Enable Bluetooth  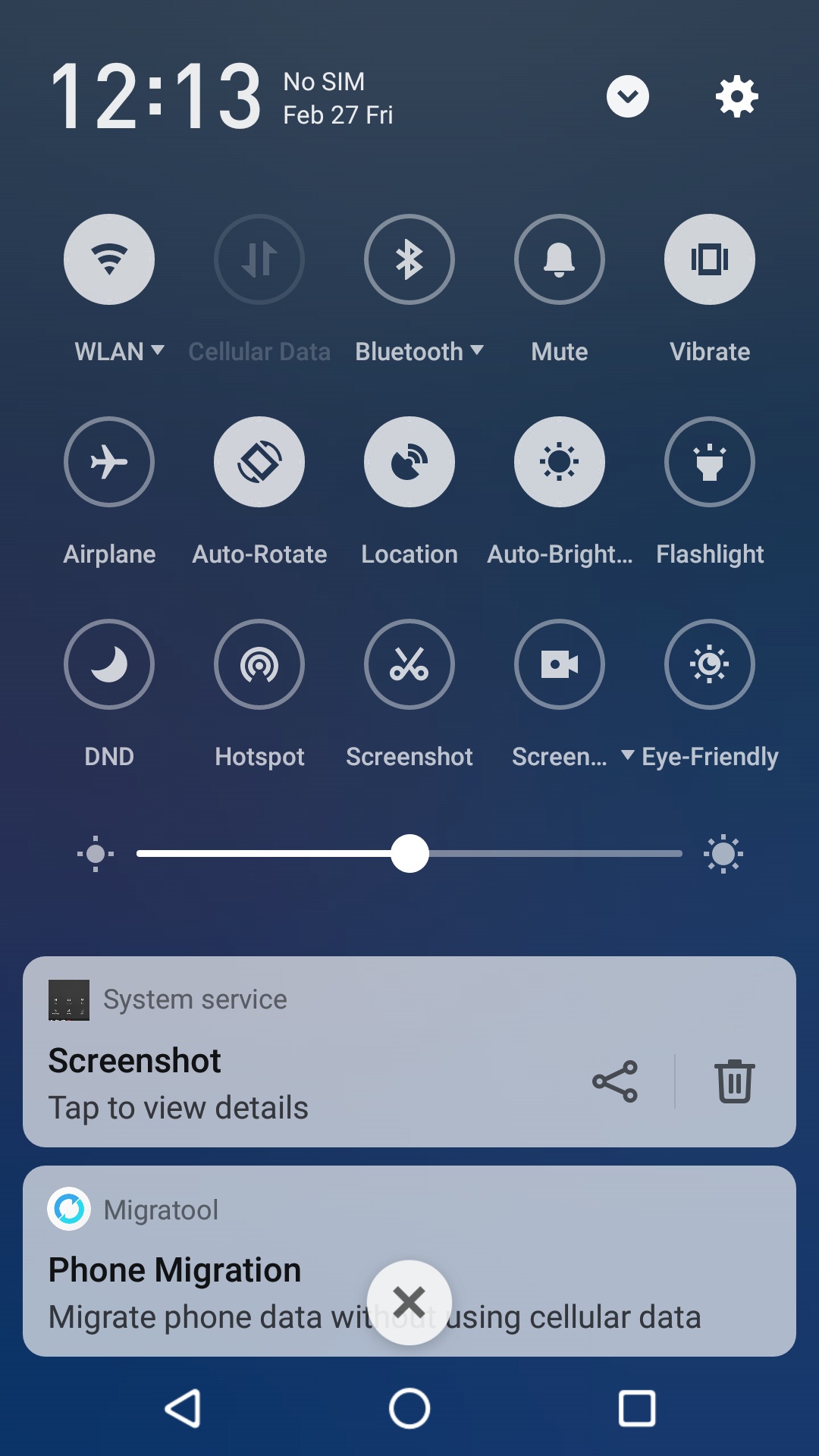pyautogui.click(x=409, y=259)
